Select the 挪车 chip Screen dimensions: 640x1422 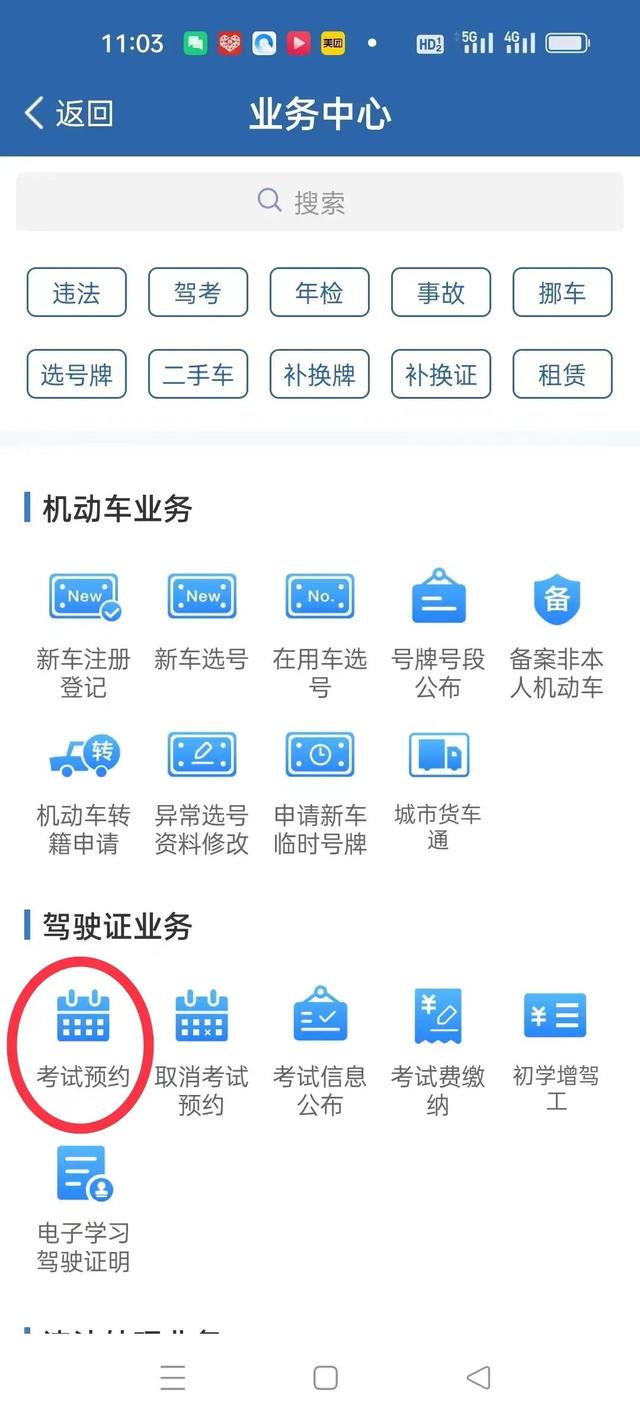562,292
